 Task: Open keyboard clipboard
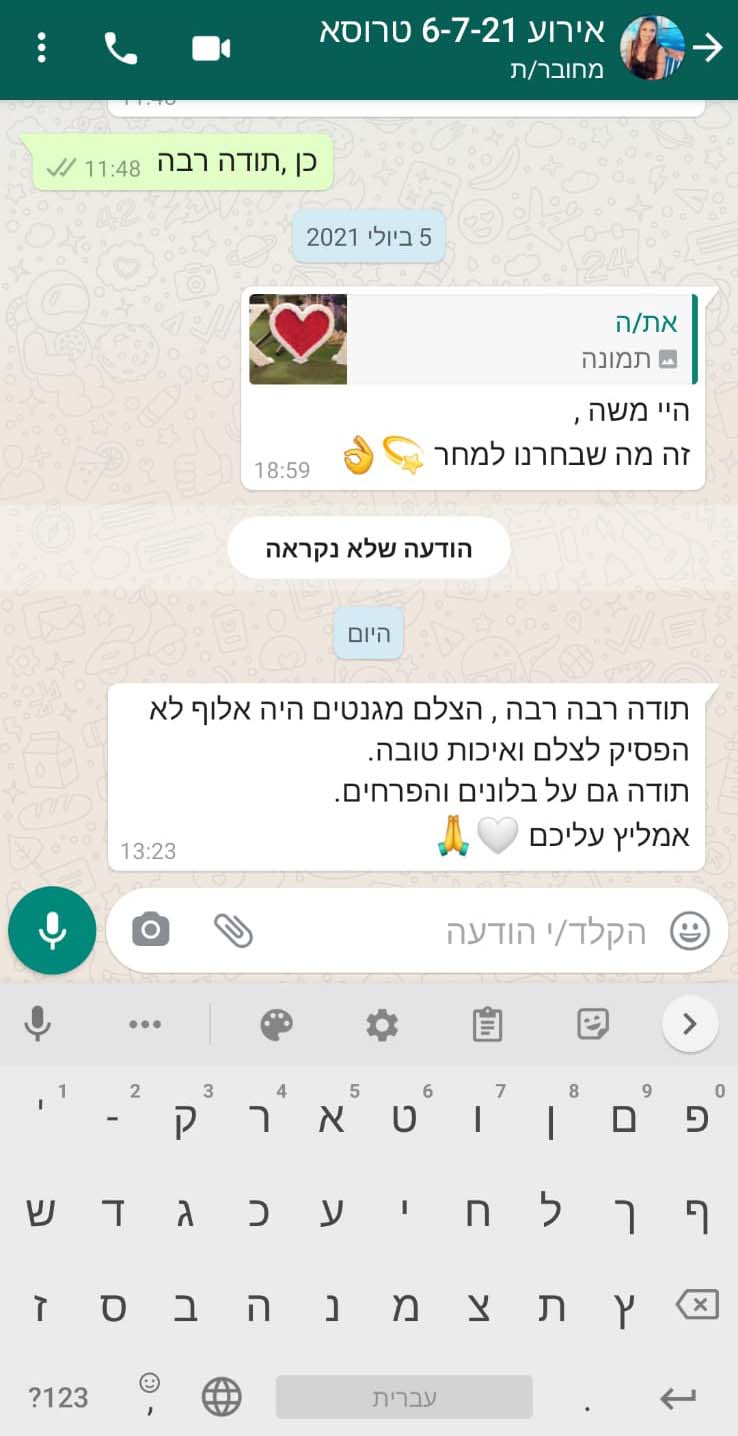[x=487, y=1024]
